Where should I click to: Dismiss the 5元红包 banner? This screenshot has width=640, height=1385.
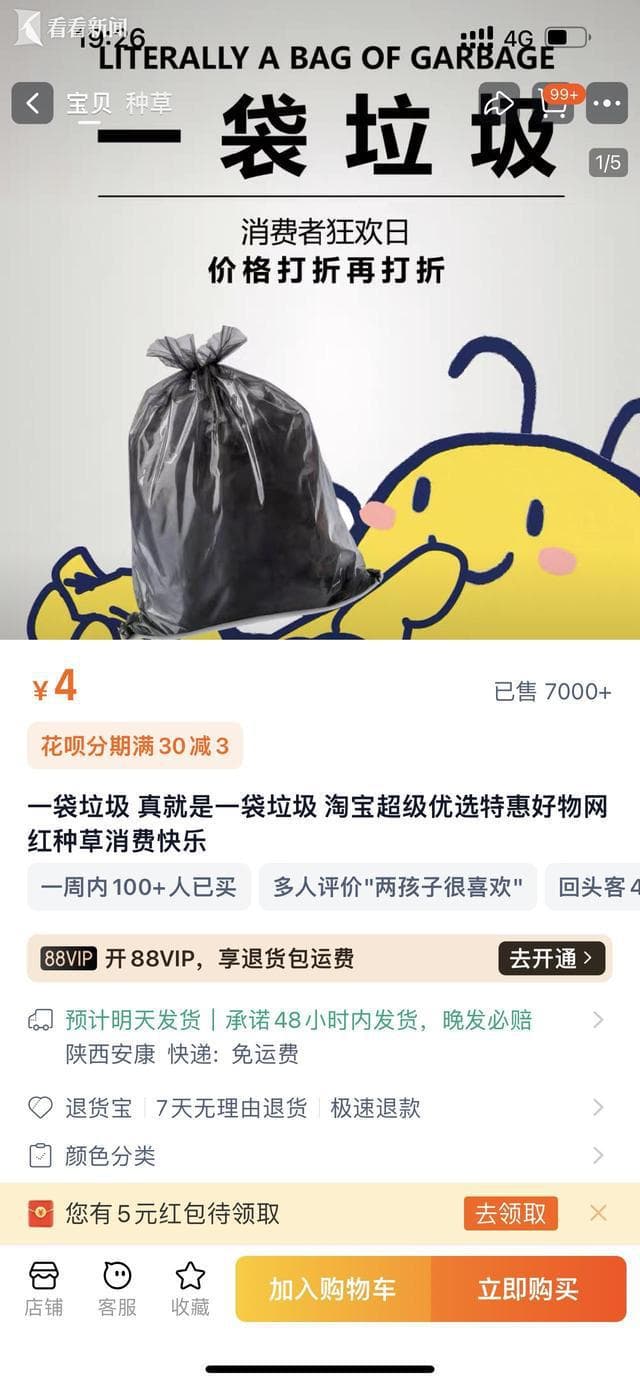[598, 1213]
